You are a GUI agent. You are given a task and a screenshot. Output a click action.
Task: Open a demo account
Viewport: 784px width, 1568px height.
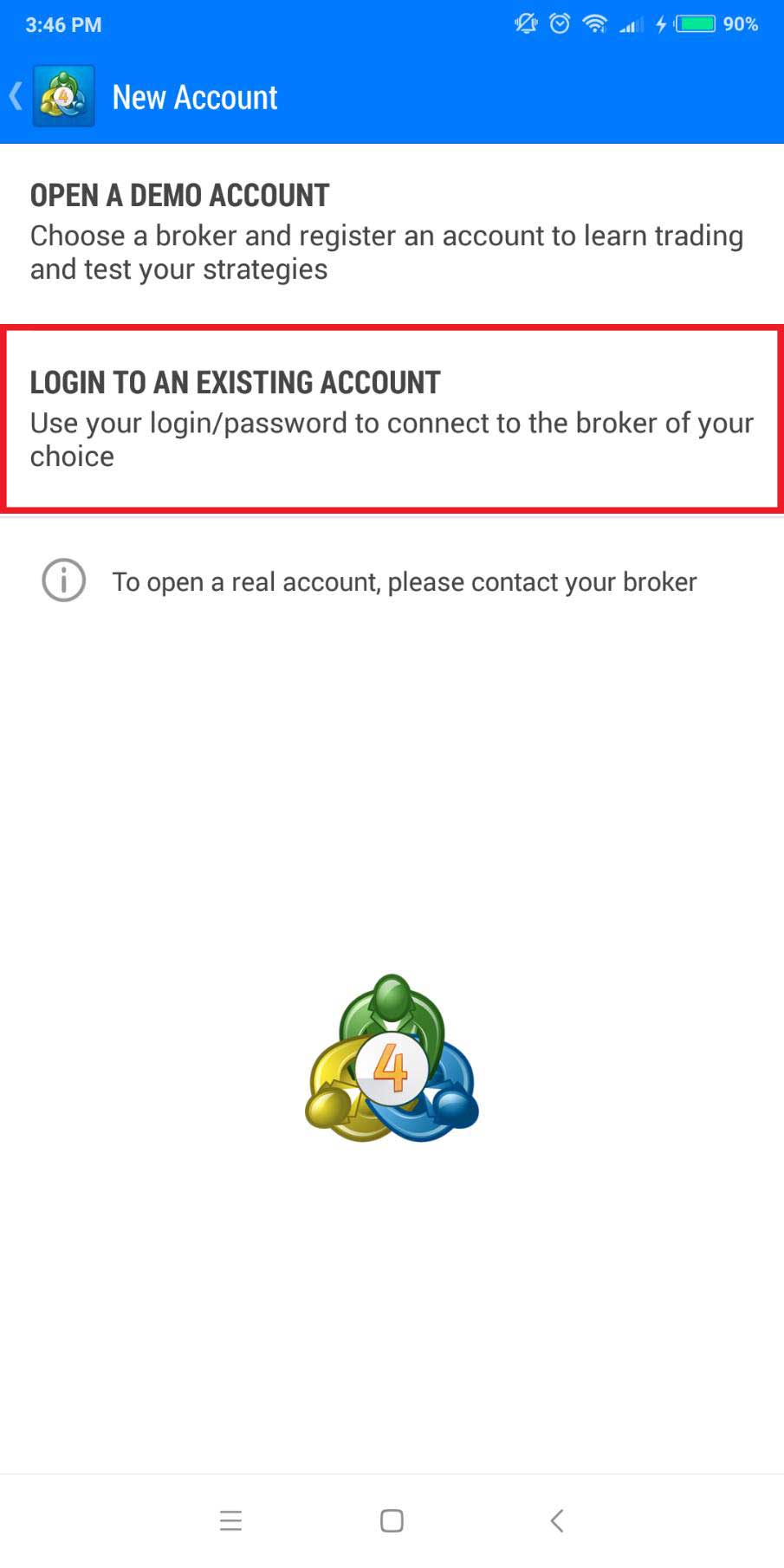(392, 232)
